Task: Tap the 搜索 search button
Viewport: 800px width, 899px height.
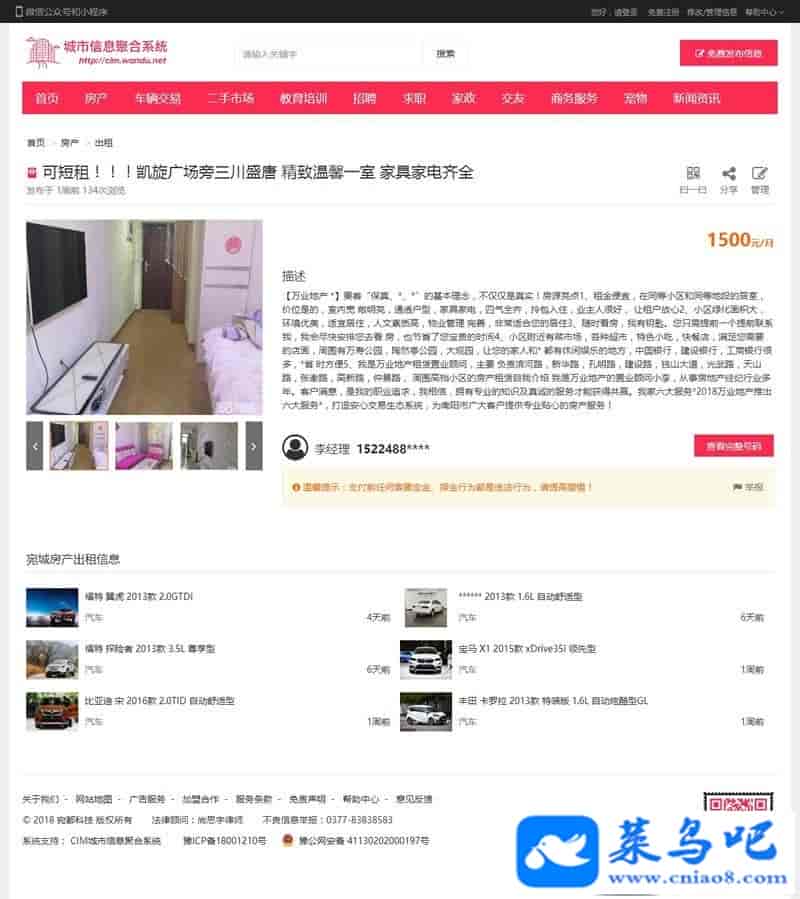Action: click(446, 54)
